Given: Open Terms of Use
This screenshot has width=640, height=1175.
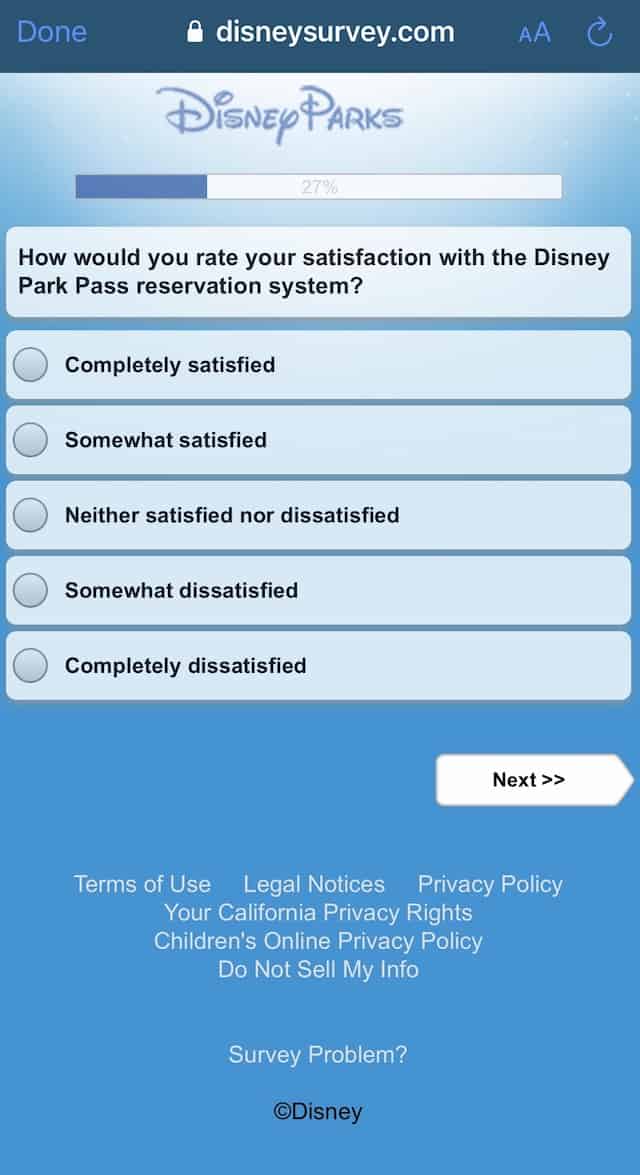Looking at the screenshot, I should [x=142, y=884].
